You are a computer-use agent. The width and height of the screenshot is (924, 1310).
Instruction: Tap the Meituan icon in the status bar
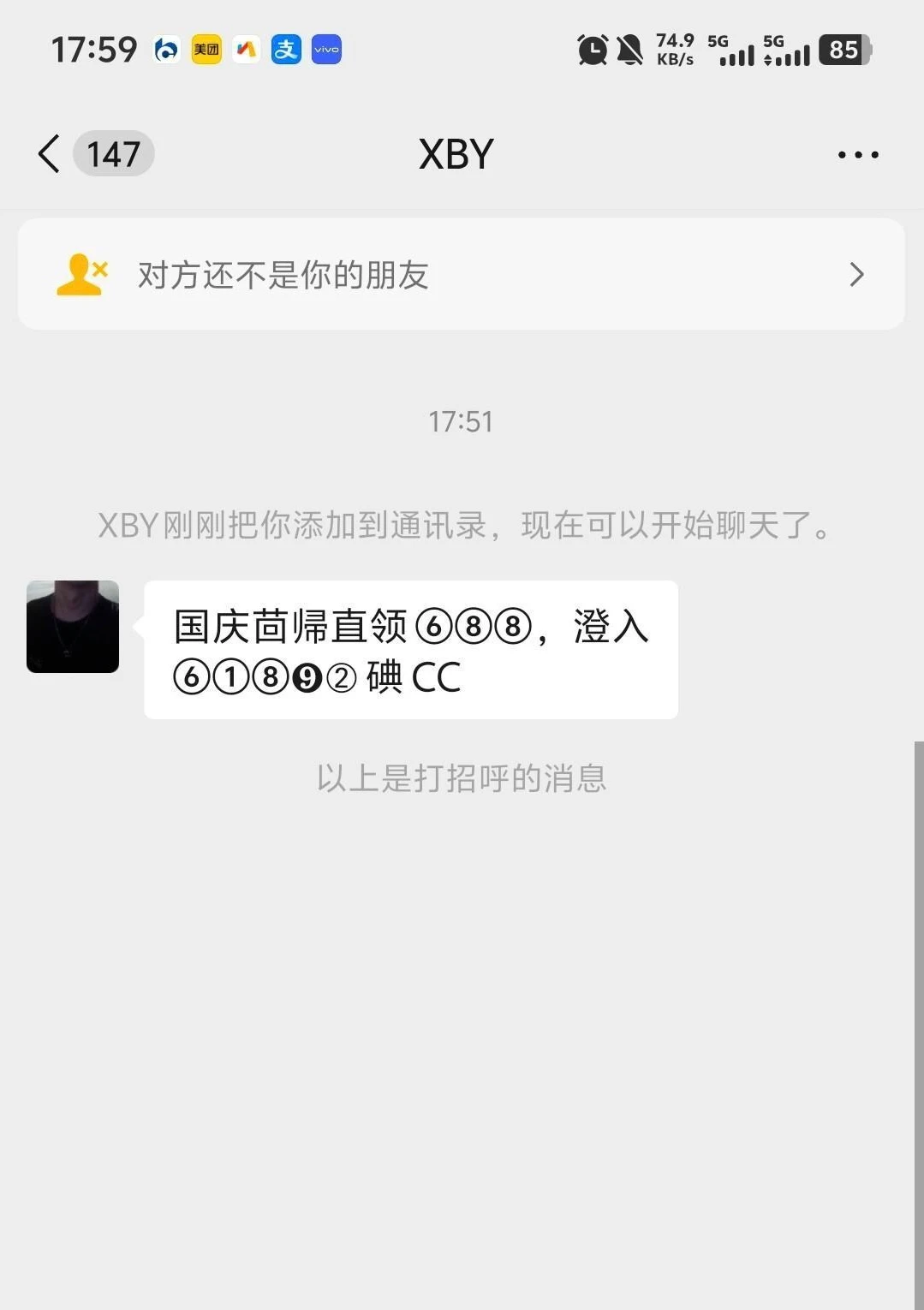tap(206, 50)
